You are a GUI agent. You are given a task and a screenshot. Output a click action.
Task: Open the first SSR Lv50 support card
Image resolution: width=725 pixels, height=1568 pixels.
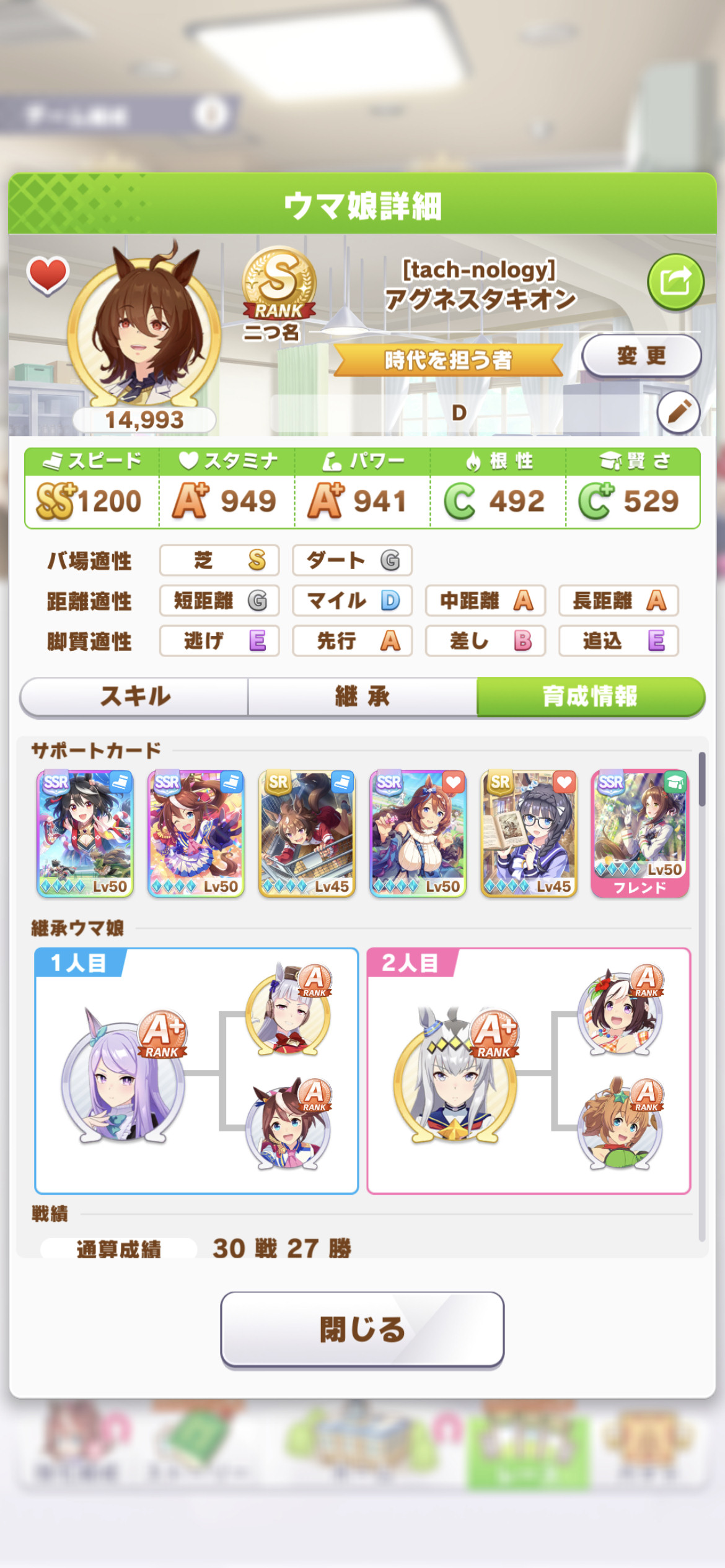click(85, 834)
